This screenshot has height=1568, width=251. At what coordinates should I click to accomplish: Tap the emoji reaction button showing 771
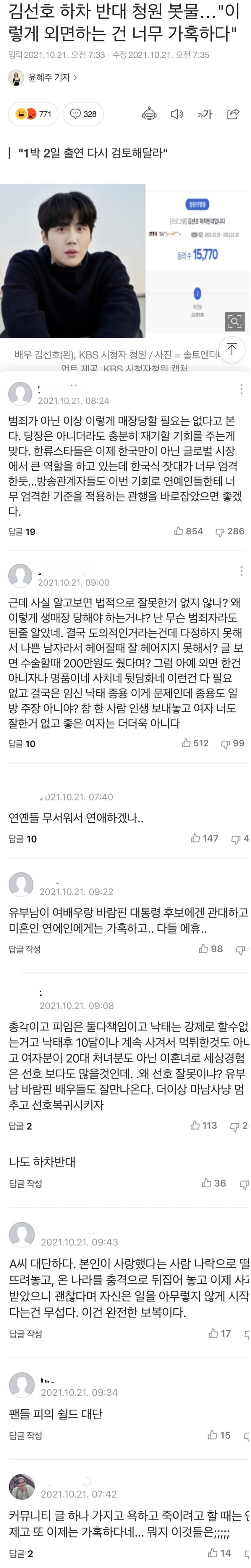pos(34,114)
